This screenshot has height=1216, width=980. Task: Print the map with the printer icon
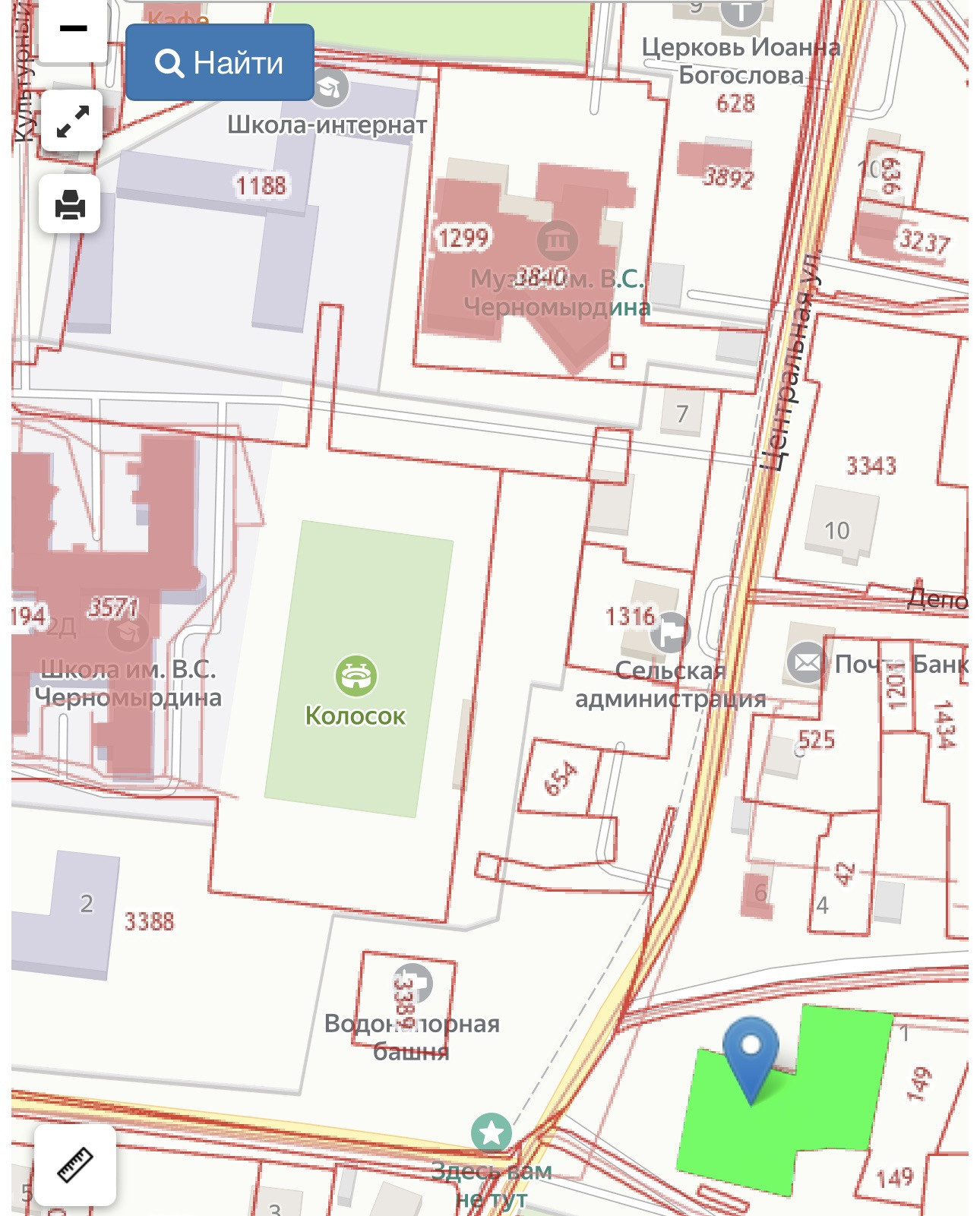point(70,204)
